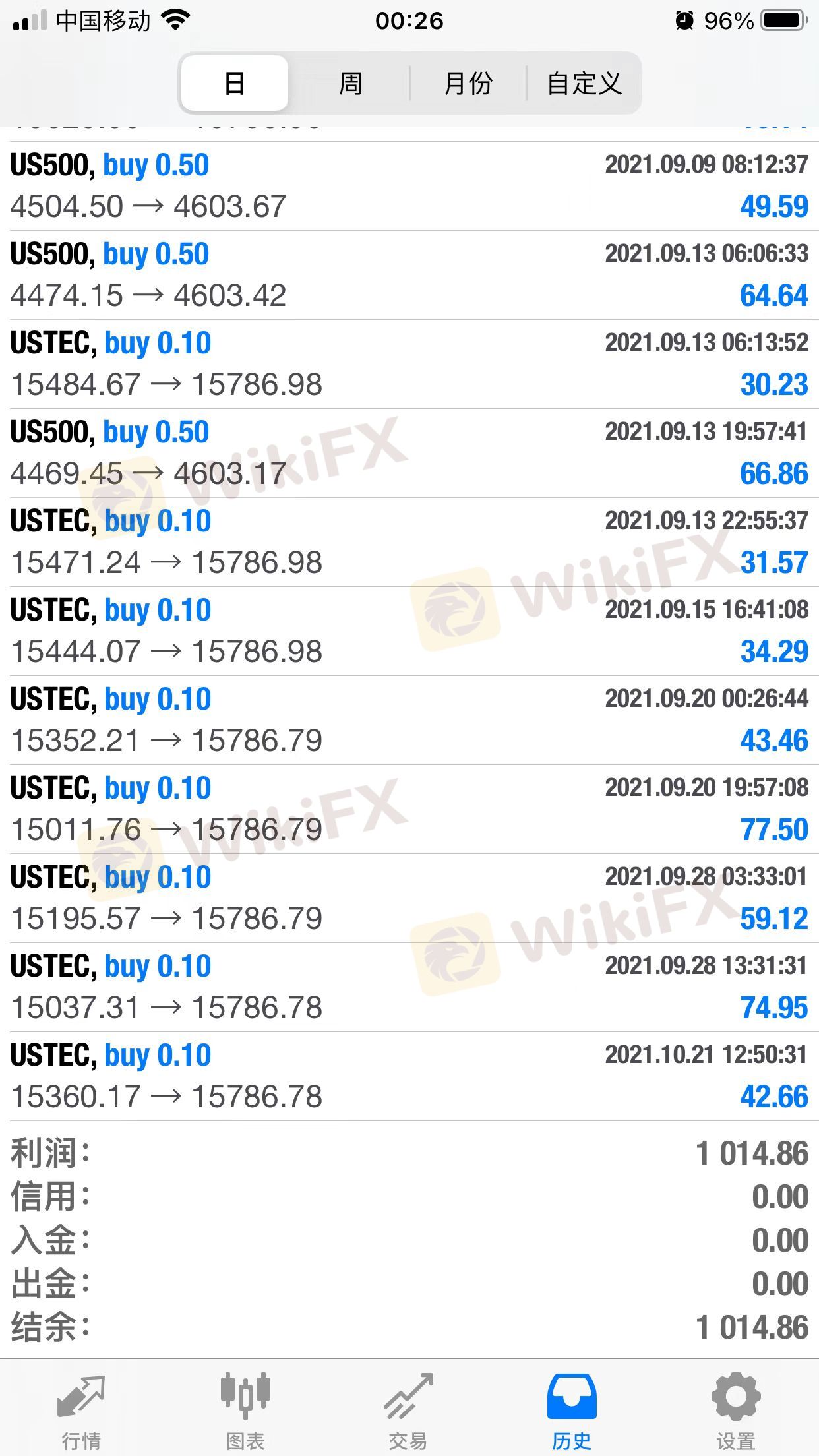Open the 历史 history tab

click(572, 1409)
